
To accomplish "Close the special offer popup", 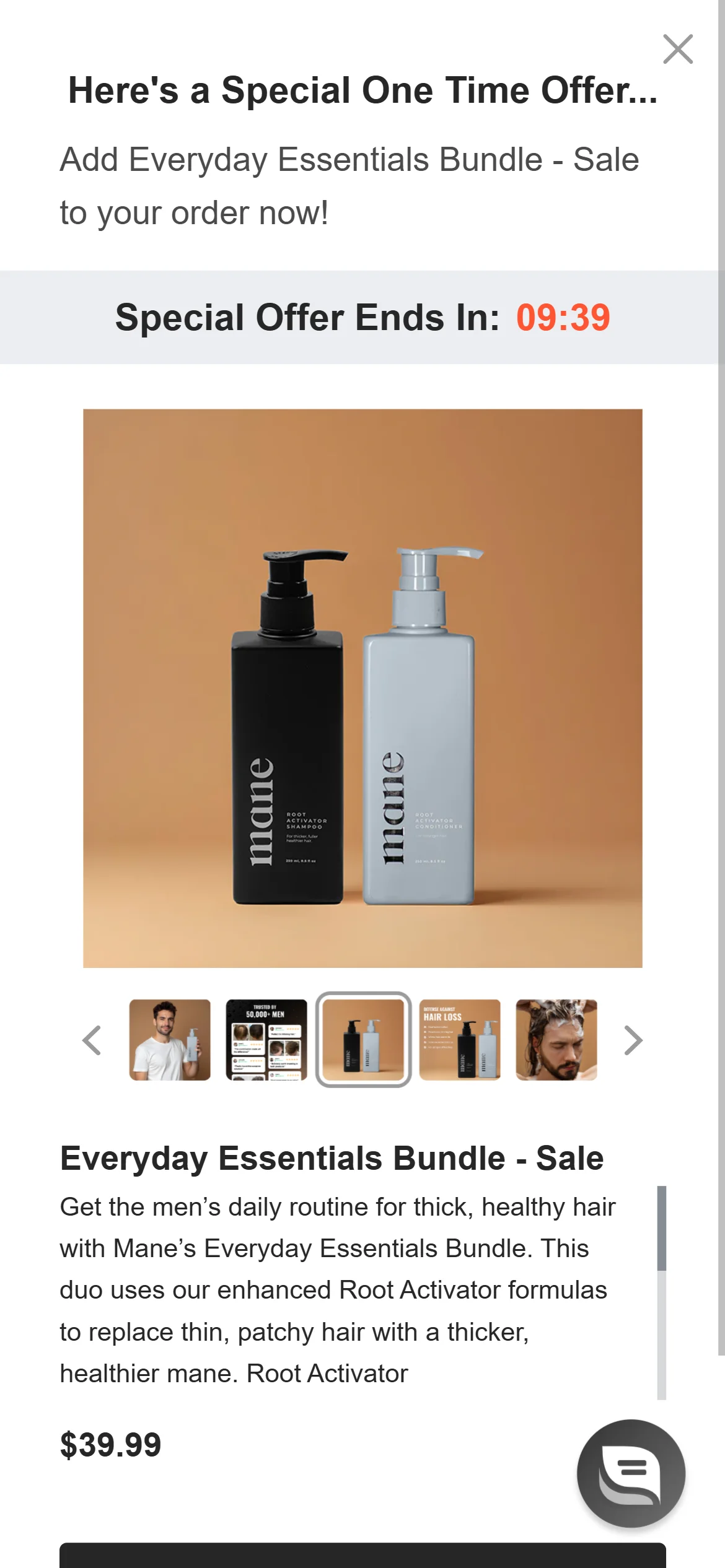I will coord(677,50).
